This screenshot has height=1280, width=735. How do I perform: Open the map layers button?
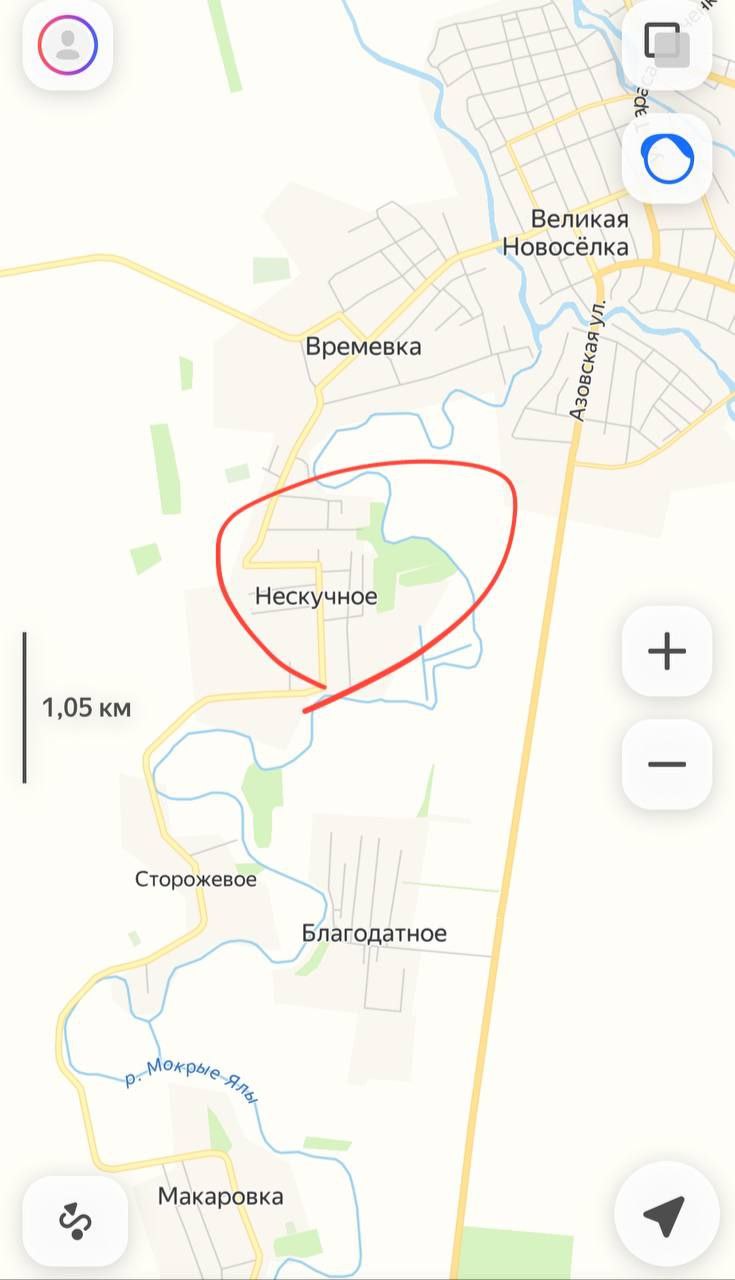pos(666,45)
